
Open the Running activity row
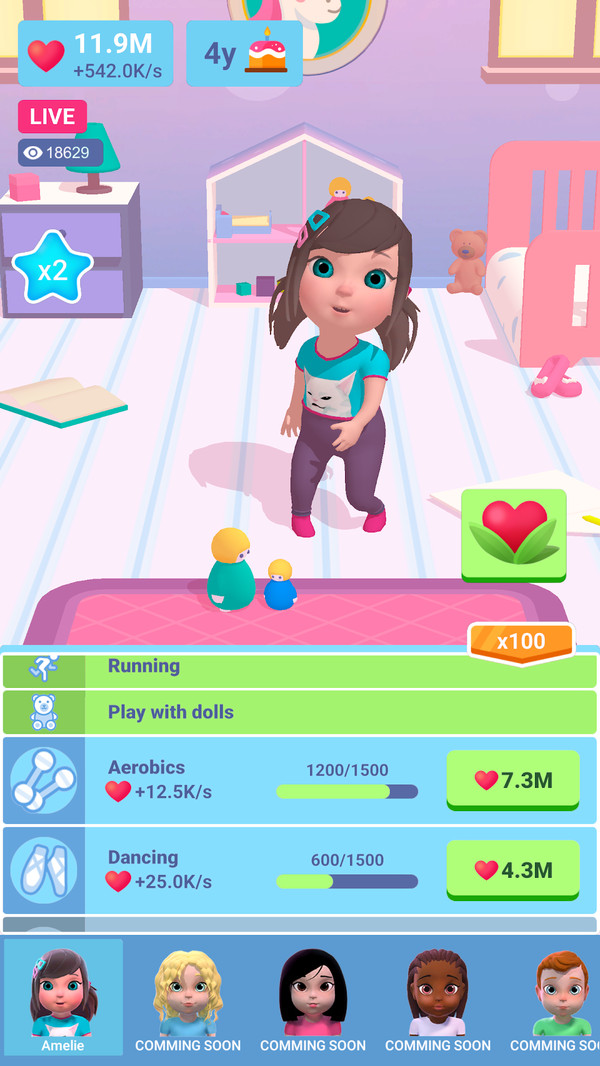(300, 667)
